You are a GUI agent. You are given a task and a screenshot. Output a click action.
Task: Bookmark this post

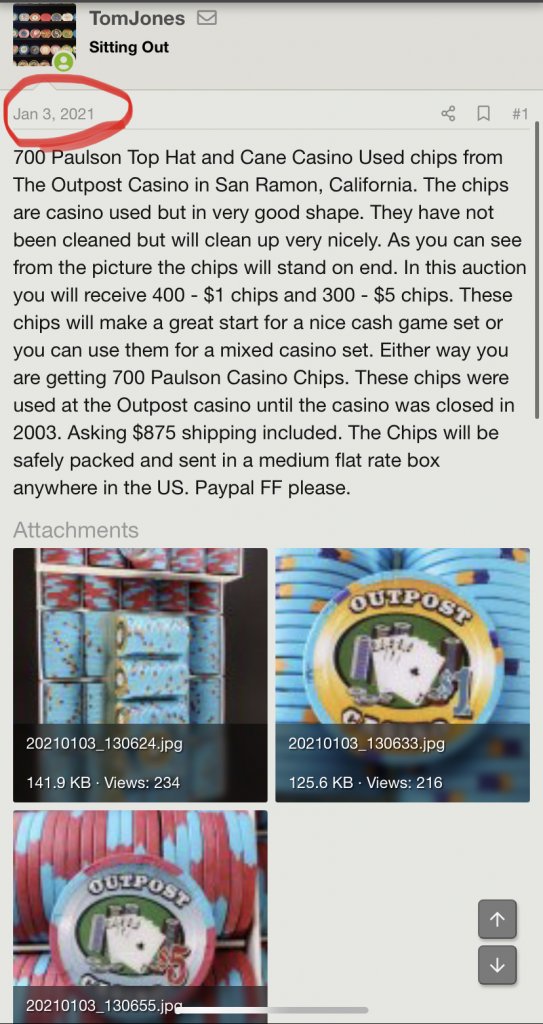tap(484, 114)
